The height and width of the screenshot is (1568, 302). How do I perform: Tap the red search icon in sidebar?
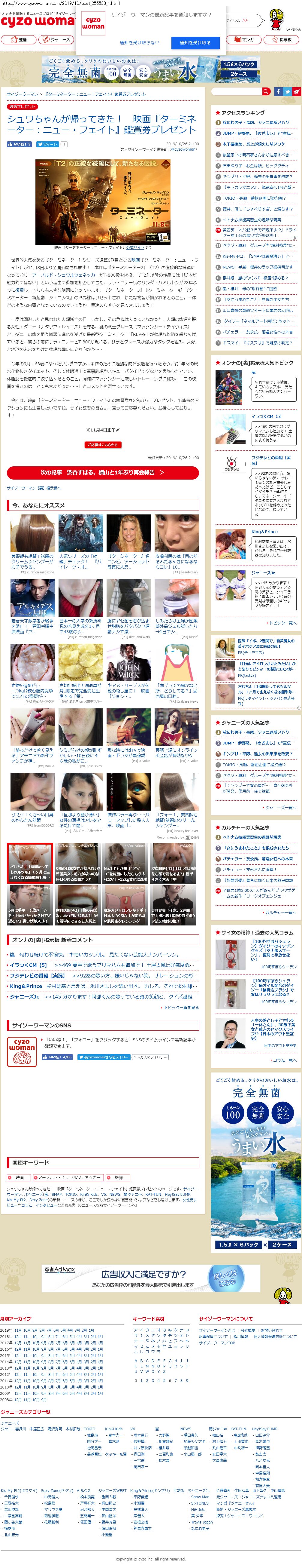point(266,91)
